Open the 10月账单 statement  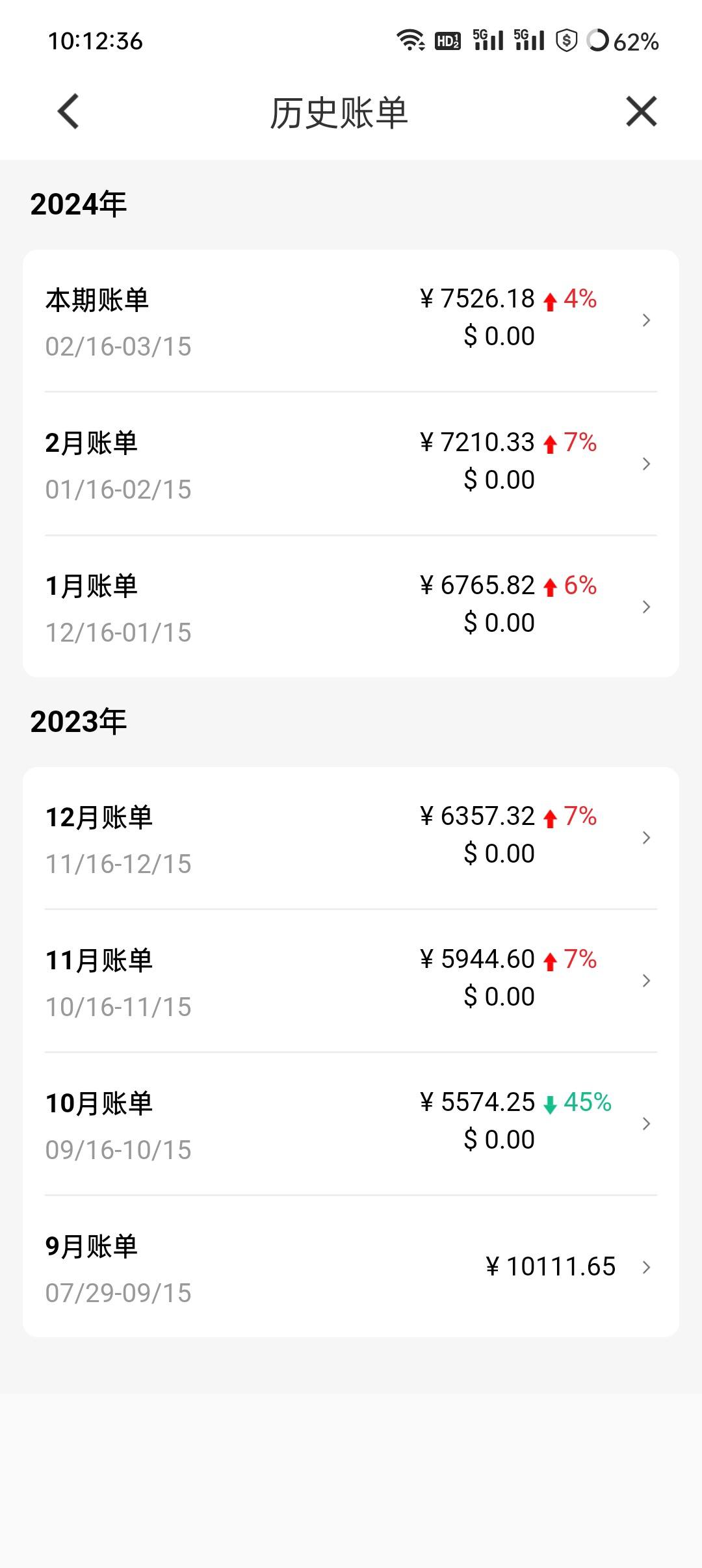pos(351,1124)
